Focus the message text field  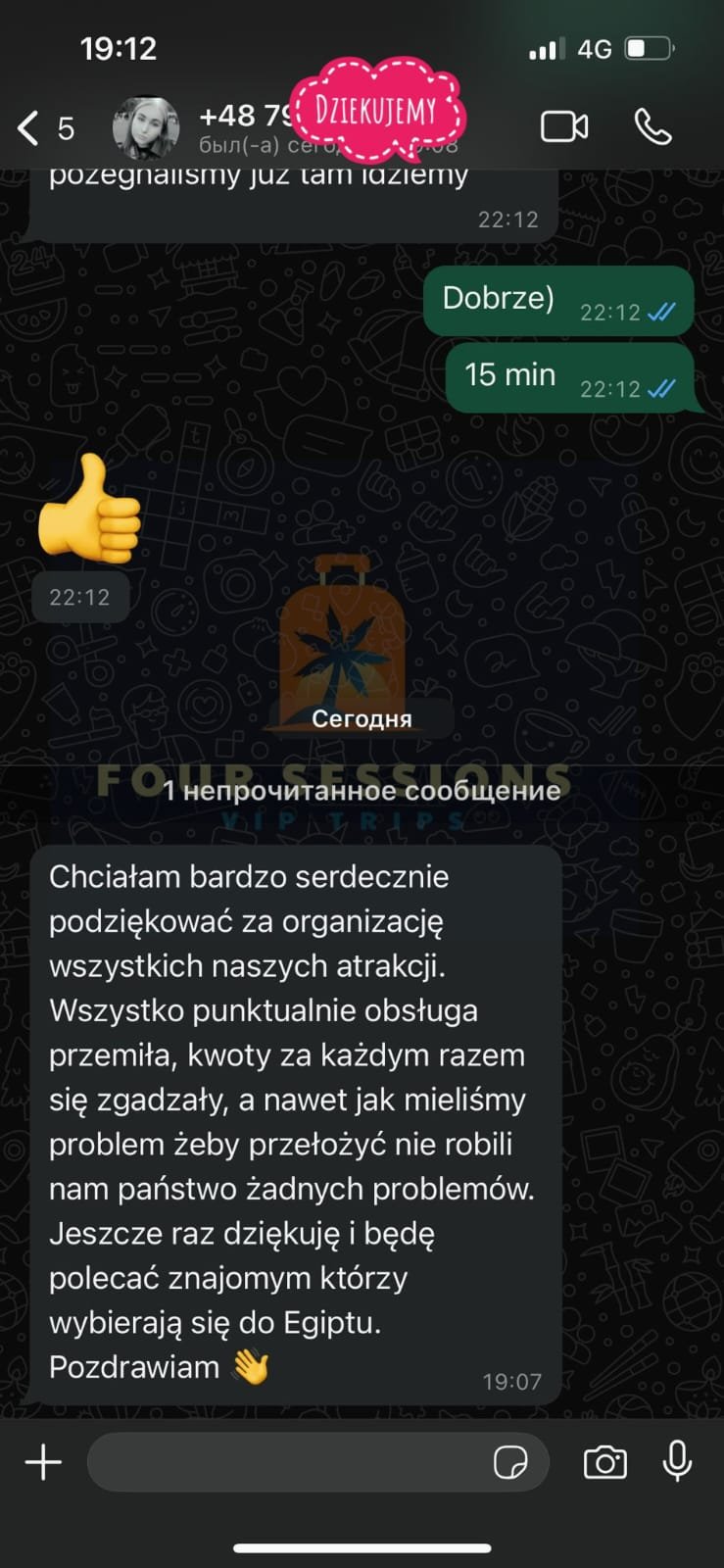pos(284,1462)
